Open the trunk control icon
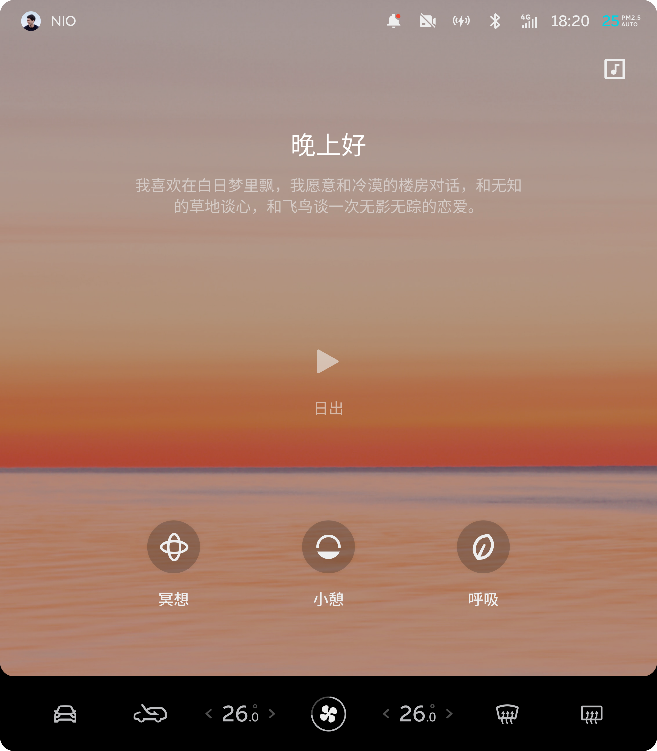Image resolution: width=657 pixels, height=751 pixels. click(150, 713)
